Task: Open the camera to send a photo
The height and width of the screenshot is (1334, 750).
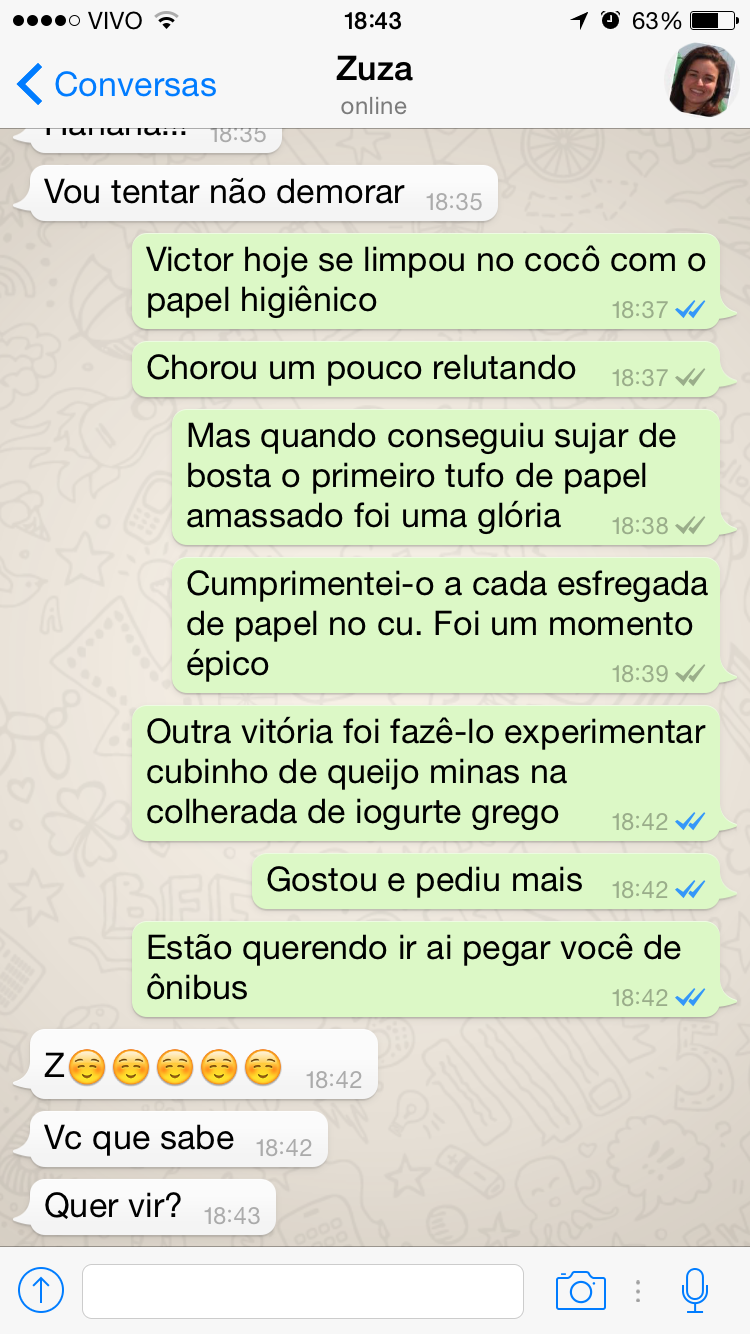Action: click(x=580, y=1290)
